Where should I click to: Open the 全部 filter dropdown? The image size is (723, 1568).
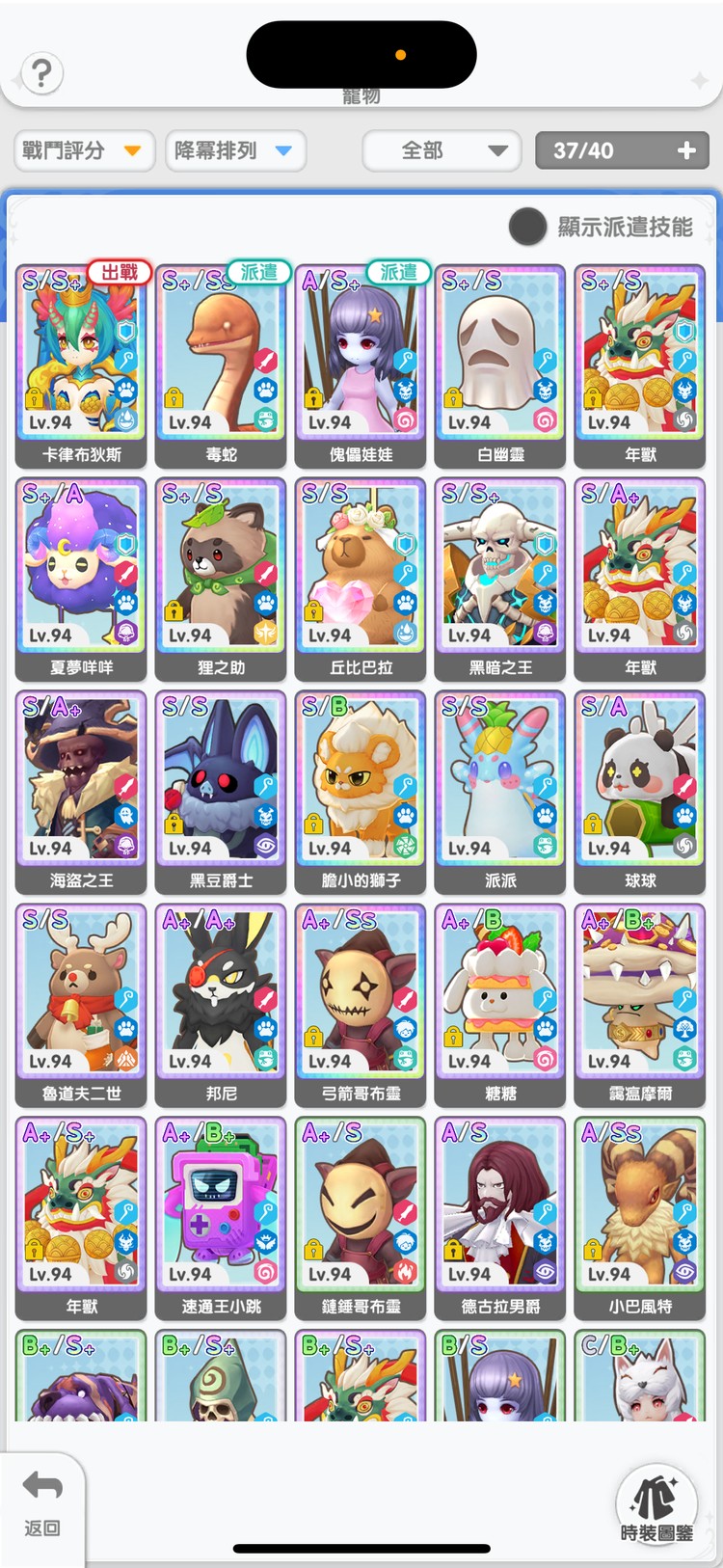tap(442, 150)
